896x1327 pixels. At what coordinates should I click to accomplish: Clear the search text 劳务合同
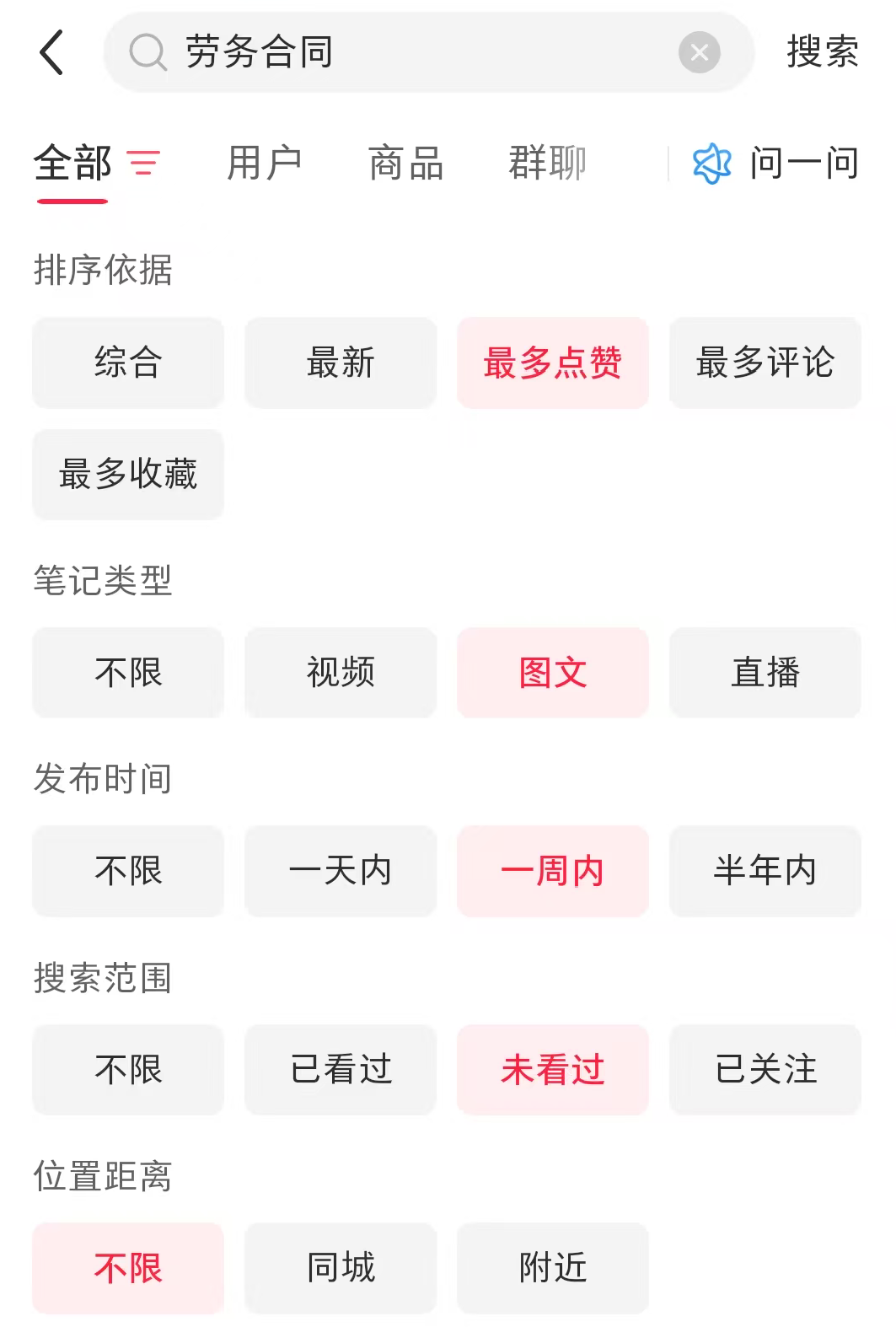pos(699,52)
